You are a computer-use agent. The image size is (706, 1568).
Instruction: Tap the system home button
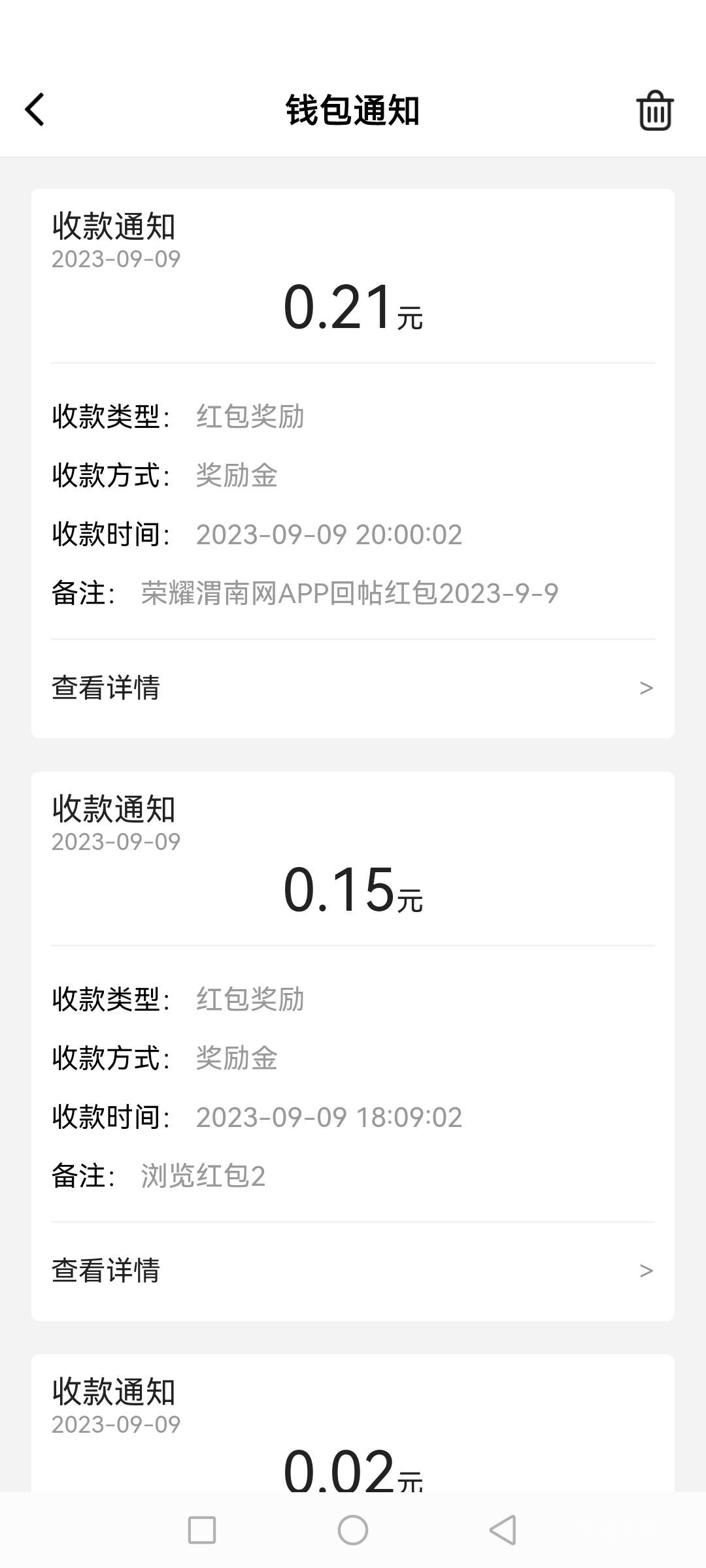point(353,1530)
